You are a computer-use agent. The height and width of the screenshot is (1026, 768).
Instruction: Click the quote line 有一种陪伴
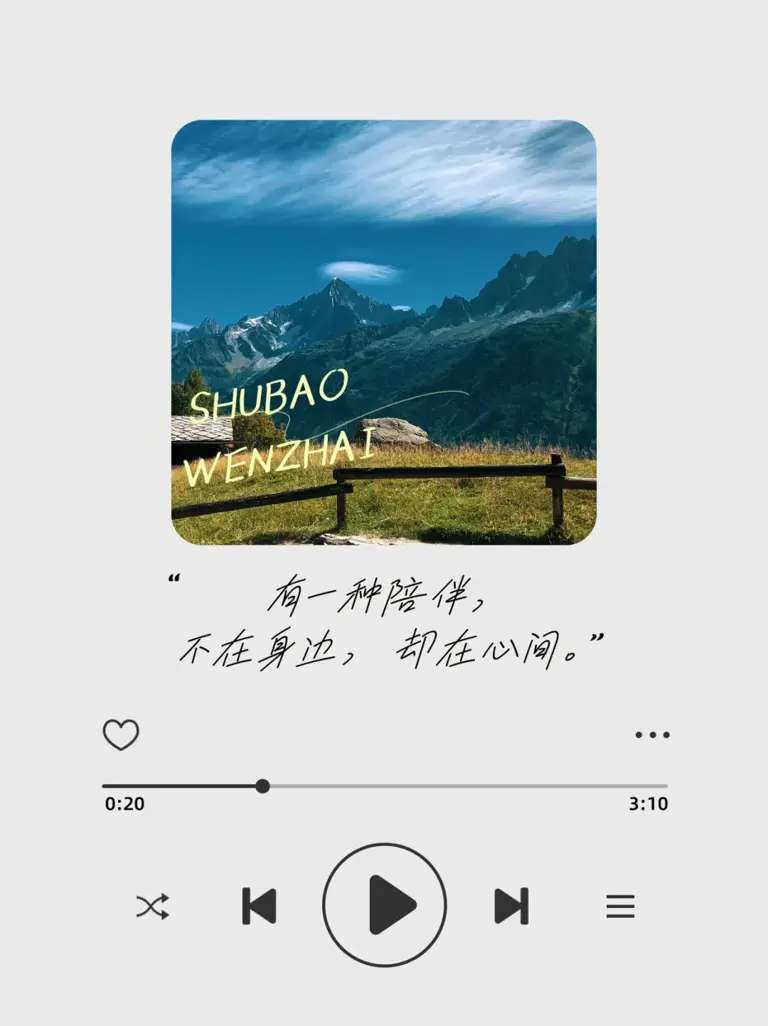(x=380, y=597)
